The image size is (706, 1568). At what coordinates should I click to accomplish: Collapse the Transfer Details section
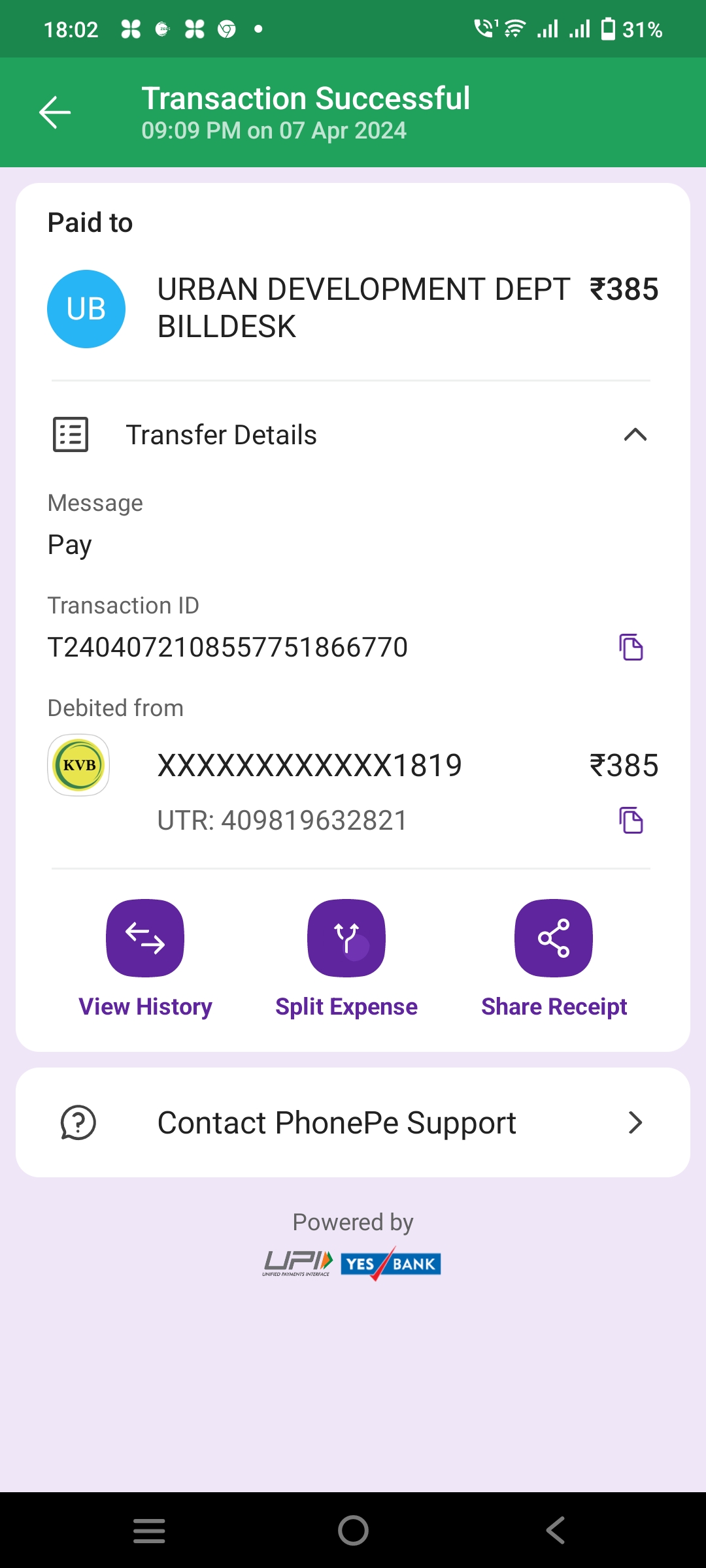[635, 435]
